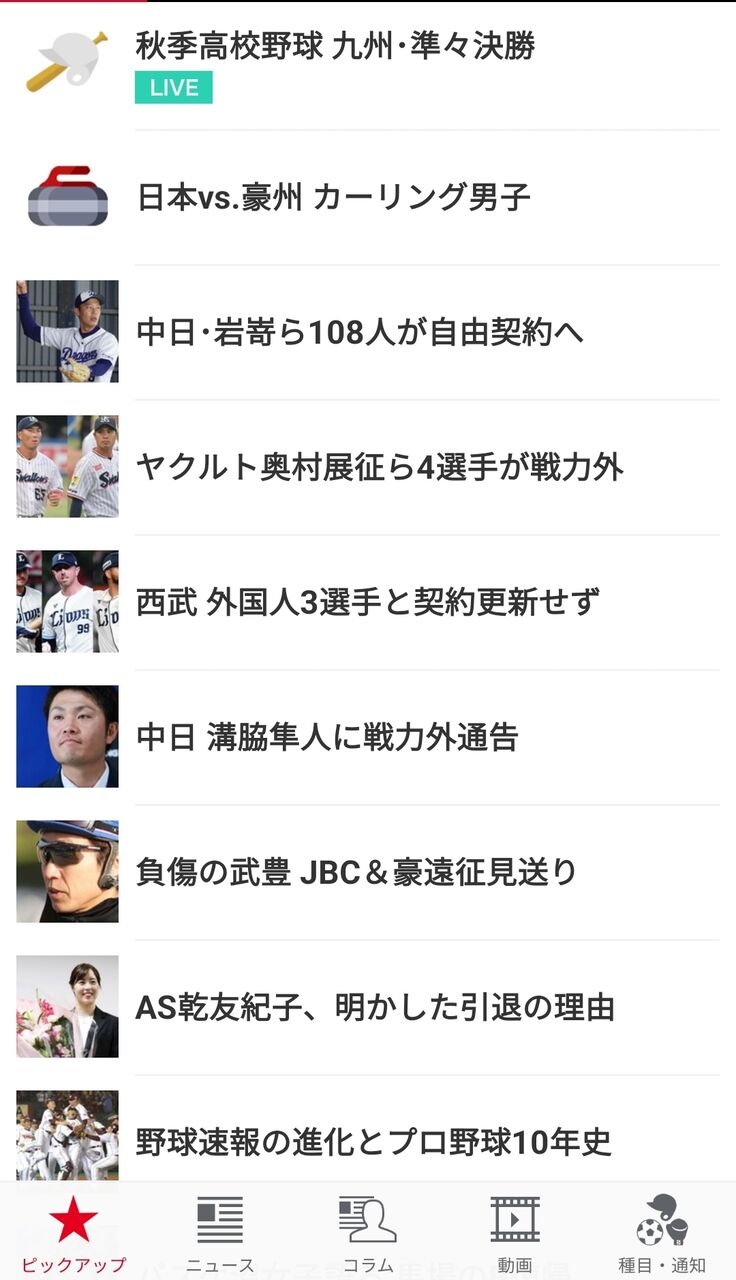Switch to the コラム tab
Image resolution: width=736 pixels, height=1280 pixels.
(x=367, y=1234)
